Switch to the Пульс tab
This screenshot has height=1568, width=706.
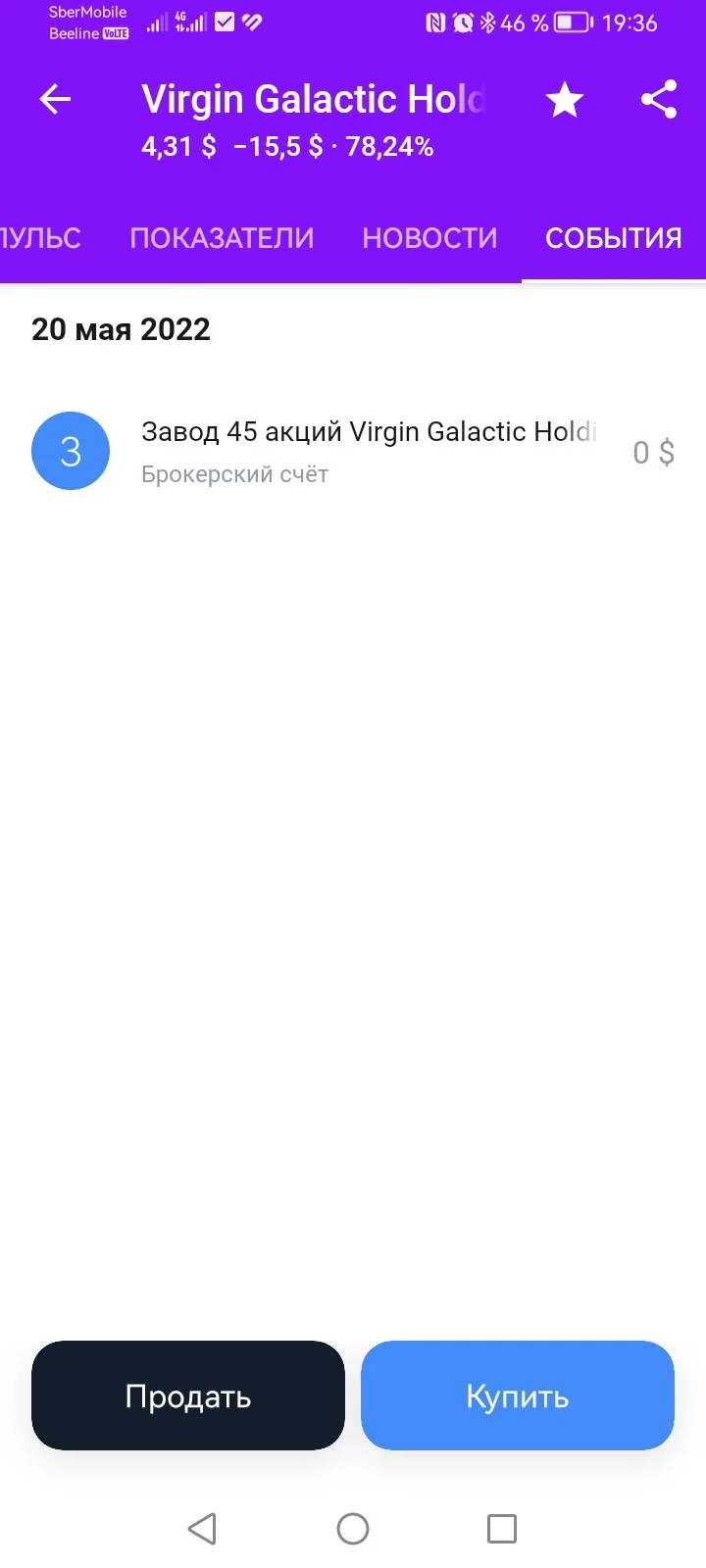[x=39, y=238]
